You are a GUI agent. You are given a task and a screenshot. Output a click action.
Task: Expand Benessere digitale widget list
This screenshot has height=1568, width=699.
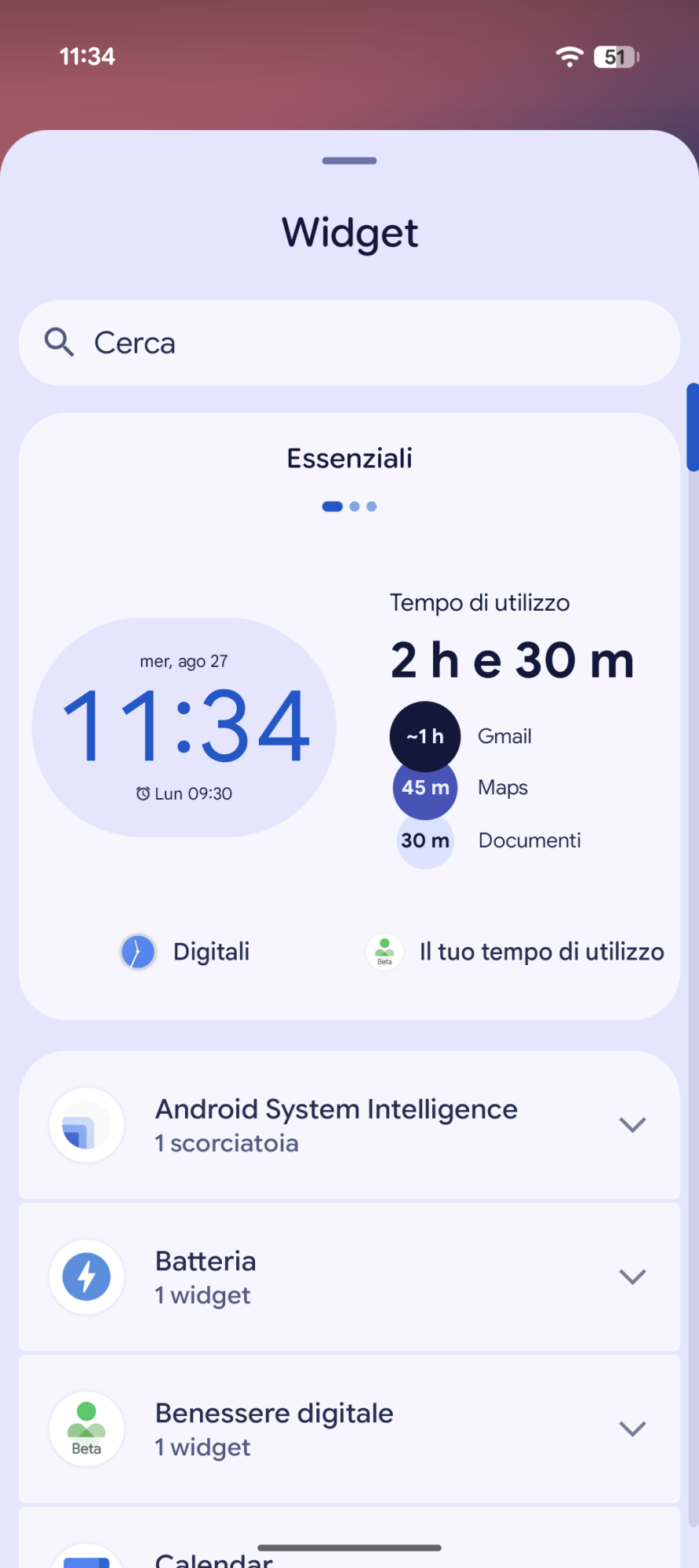(632, 1429)
